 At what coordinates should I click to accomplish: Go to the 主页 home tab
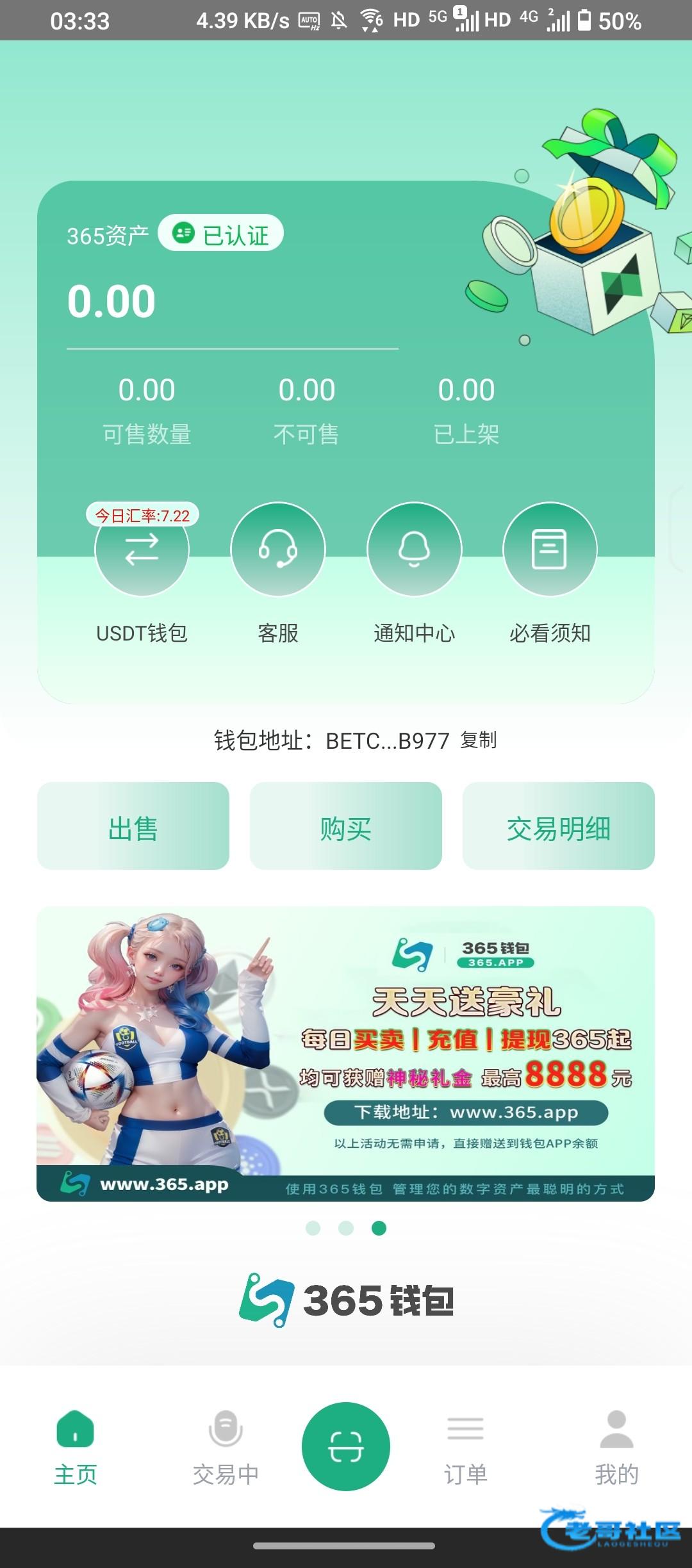click(76, 1448)
